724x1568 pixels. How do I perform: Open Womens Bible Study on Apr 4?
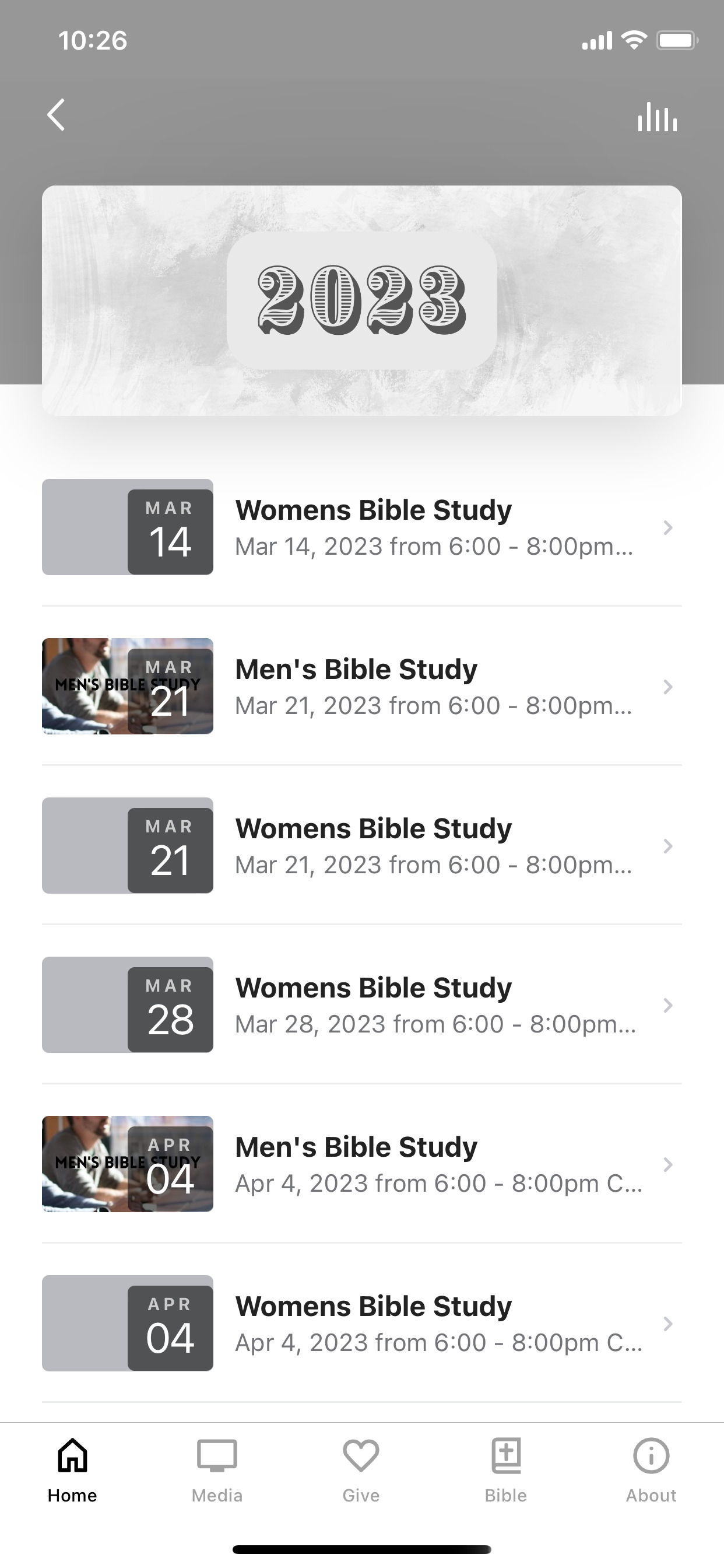pos(361,1324)
